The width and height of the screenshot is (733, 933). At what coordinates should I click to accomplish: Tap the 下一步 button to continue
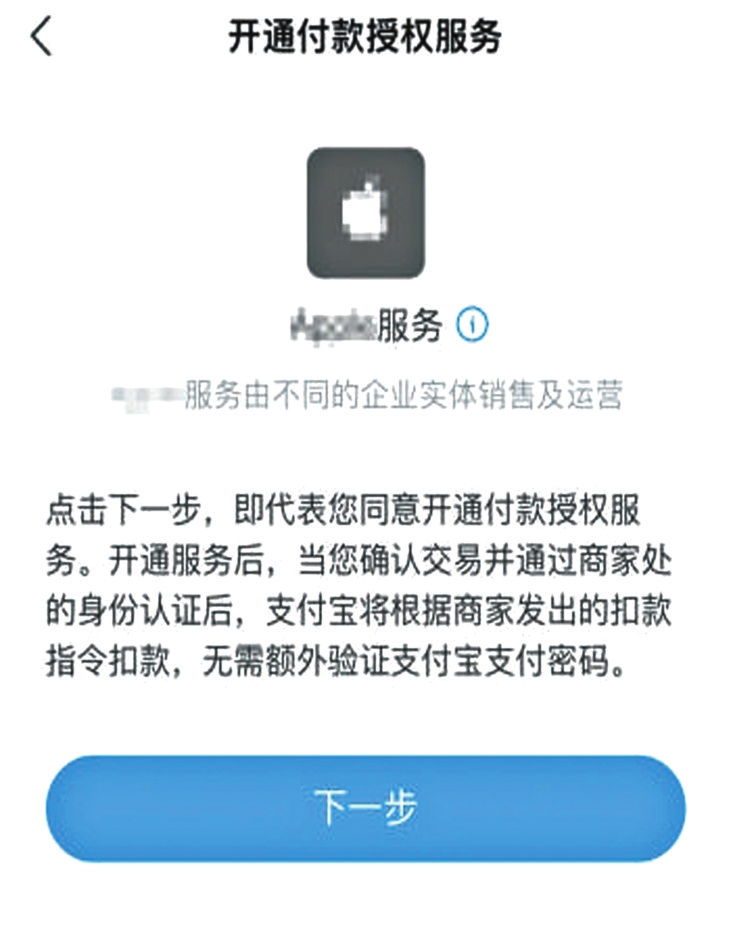[366, 808]
